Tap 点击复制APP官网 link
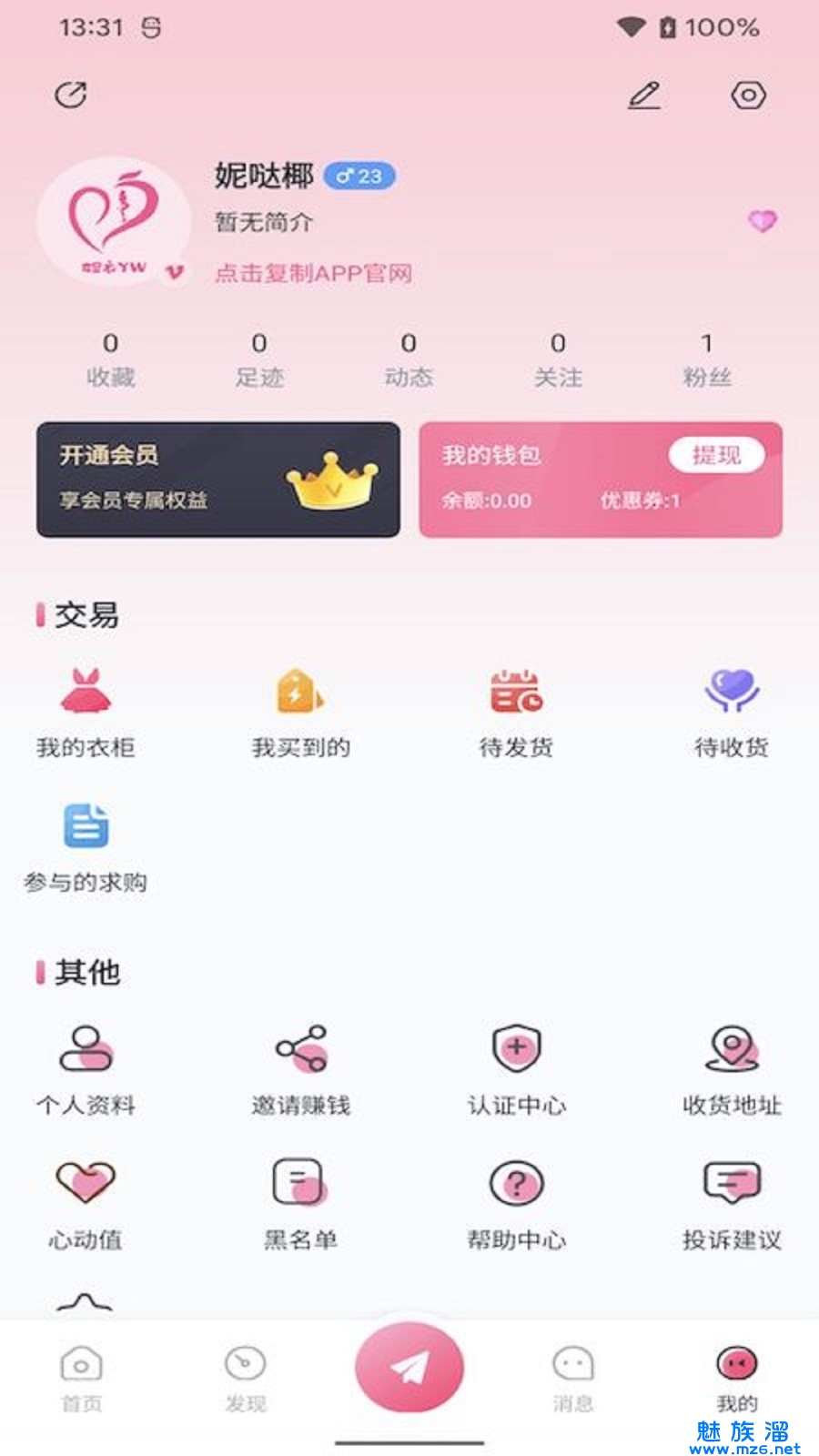This screenshot has width=819, height=1456. [x=313, y=273]
